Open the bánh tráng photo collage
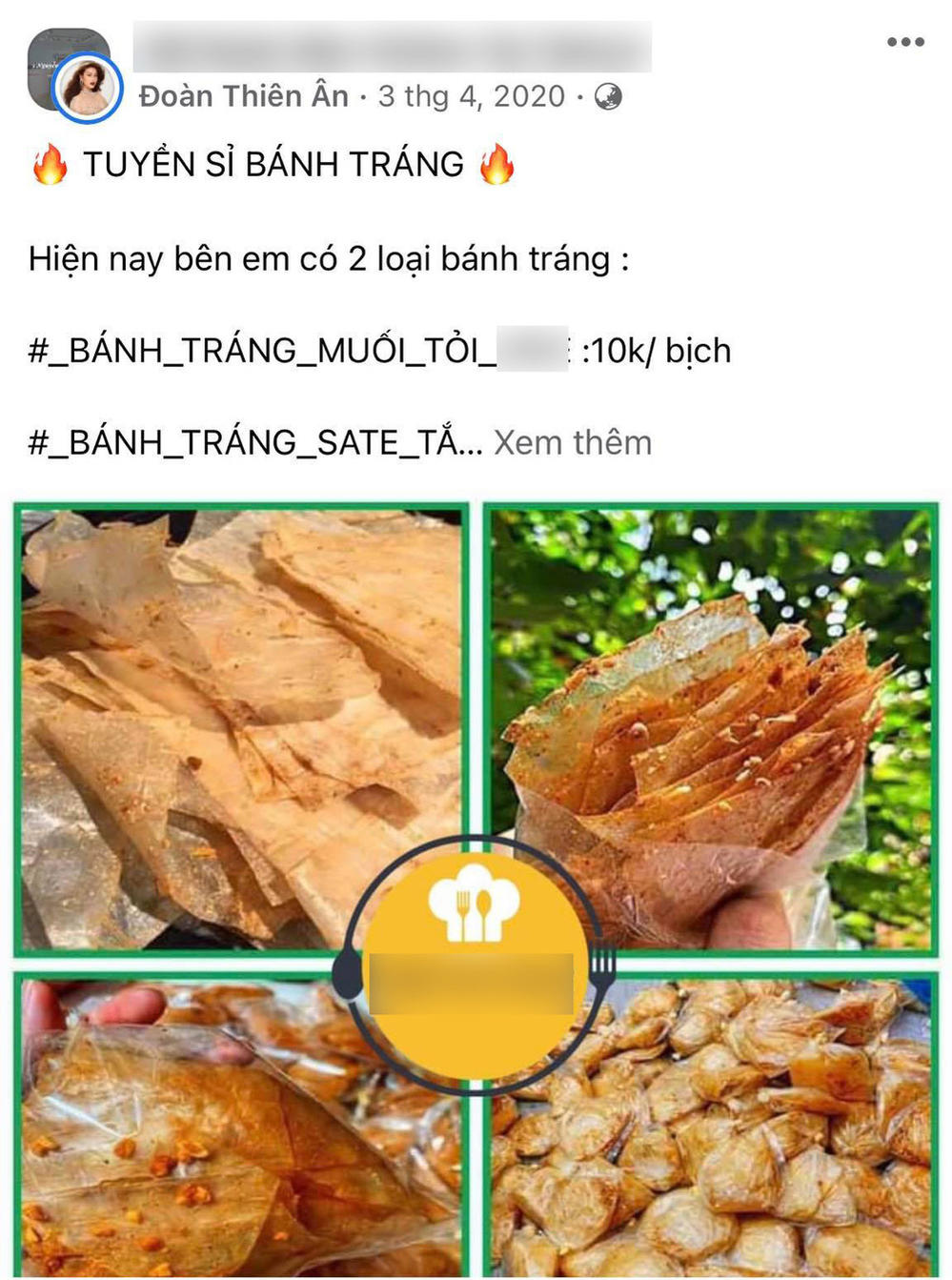This screenshot has height=1280, width=952. 476,886
